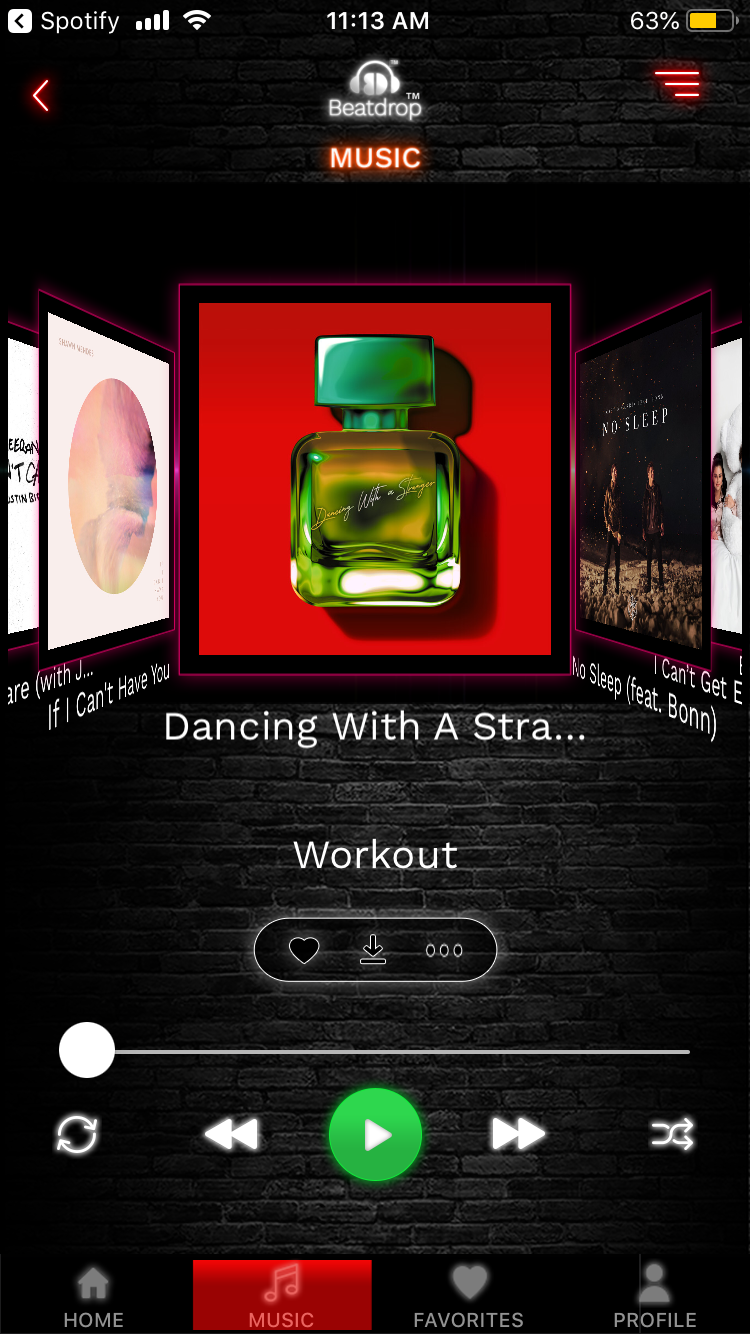Open the red hamburger menu
The height and width of the screenshot is (1334, 750).
tap(677, 84)
